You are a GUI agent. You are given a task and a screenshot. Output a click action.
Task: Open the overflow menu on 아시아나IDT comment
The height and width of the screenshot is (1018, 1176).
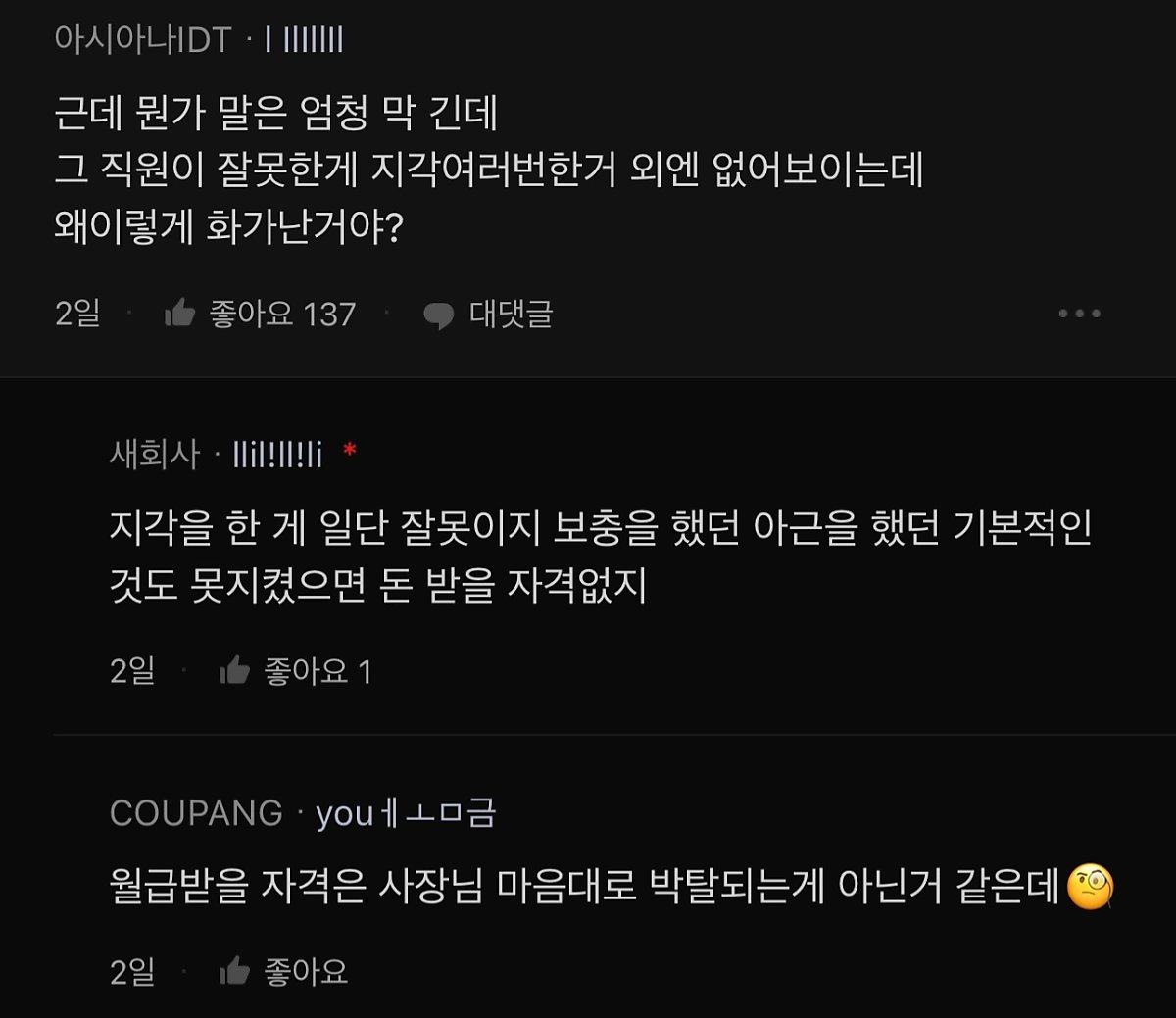click(x=1079, y=314)
